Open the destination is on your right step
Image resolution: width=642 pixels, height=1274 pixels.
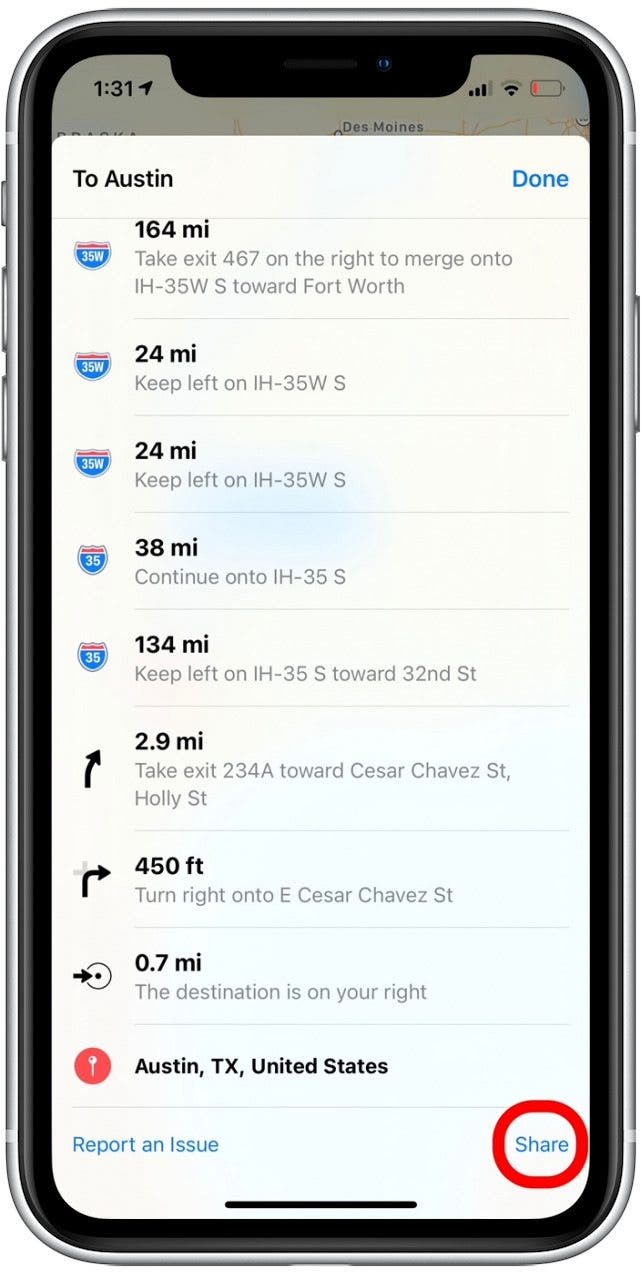point(322,976)
